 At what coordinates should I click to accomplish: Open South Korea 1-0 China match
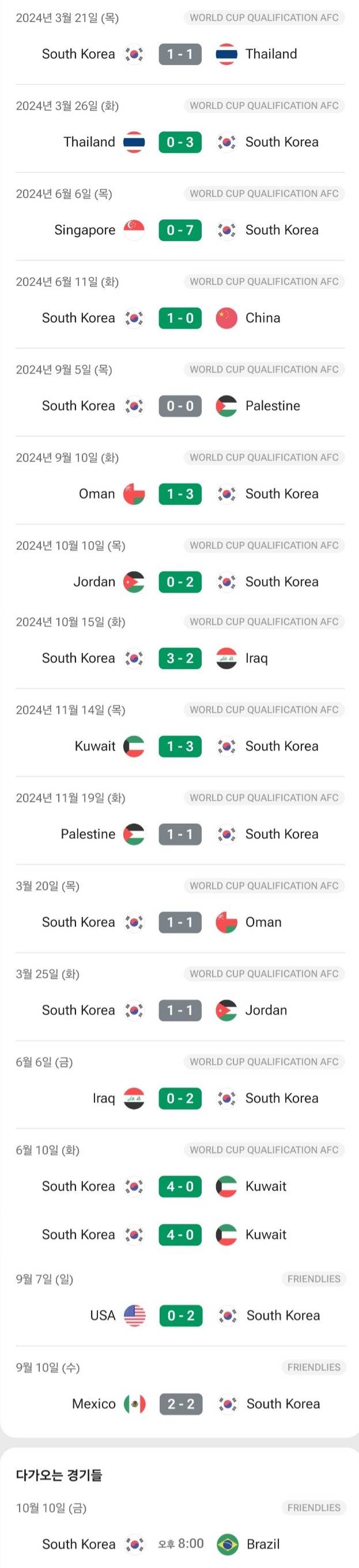(x=180, y=318)
